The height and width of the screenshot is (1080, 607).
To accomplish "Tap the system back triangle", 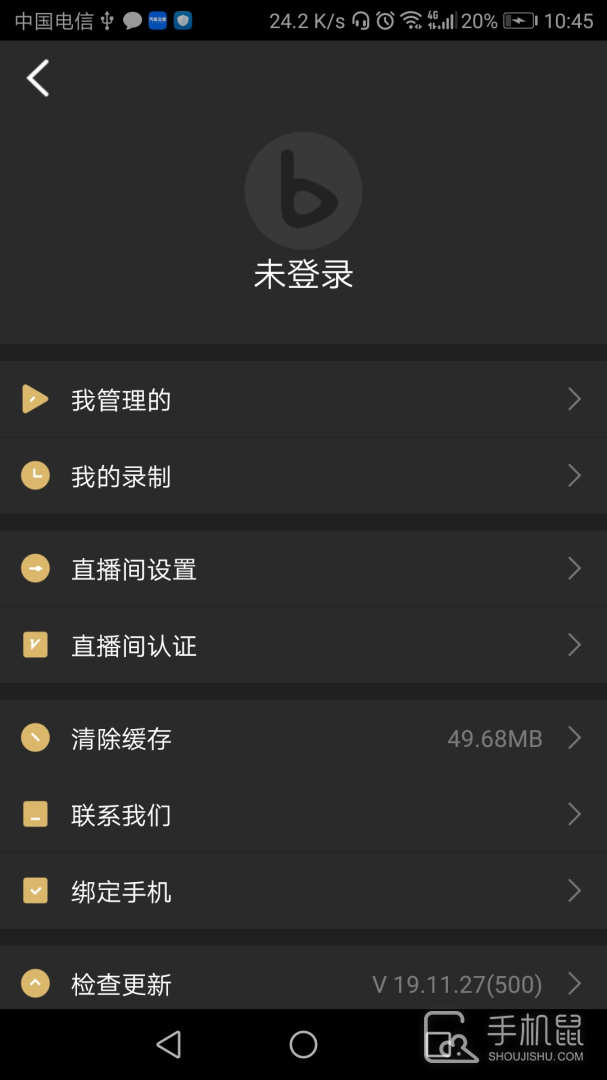I will (x=169, y=1044).
